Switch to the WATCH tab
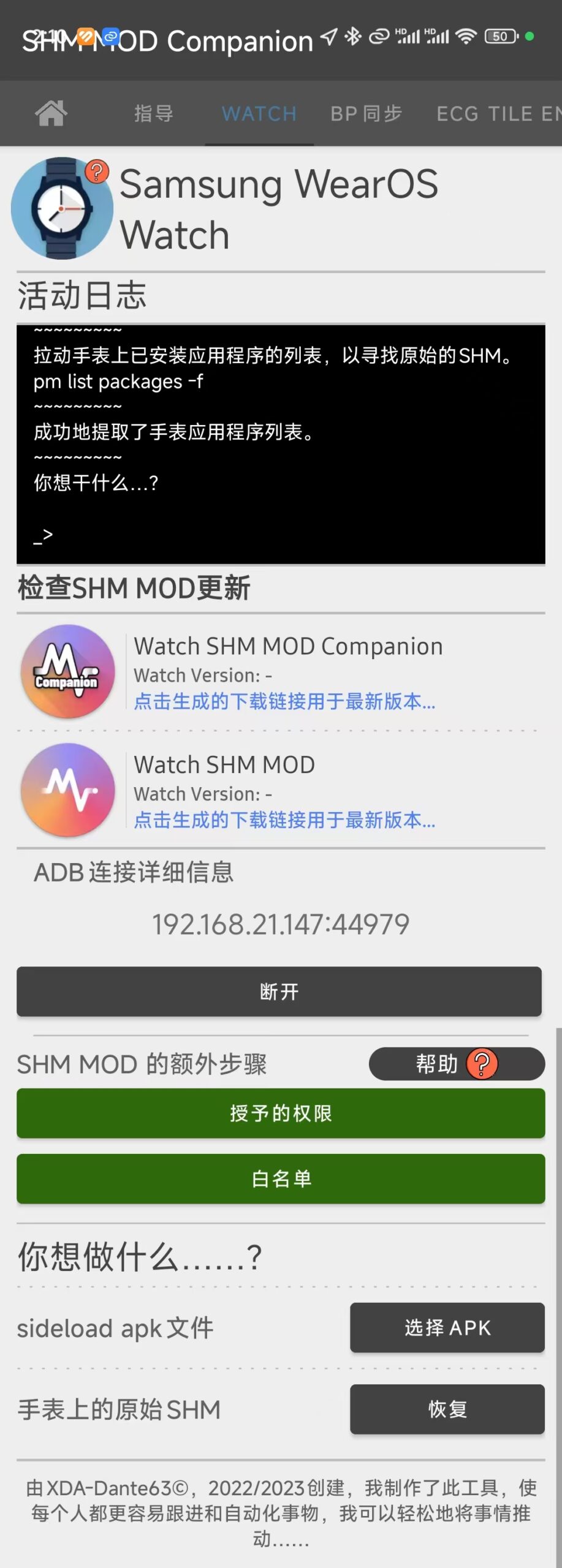The width and height of the screenshot is (562, 1568). [x=260, y=114]
